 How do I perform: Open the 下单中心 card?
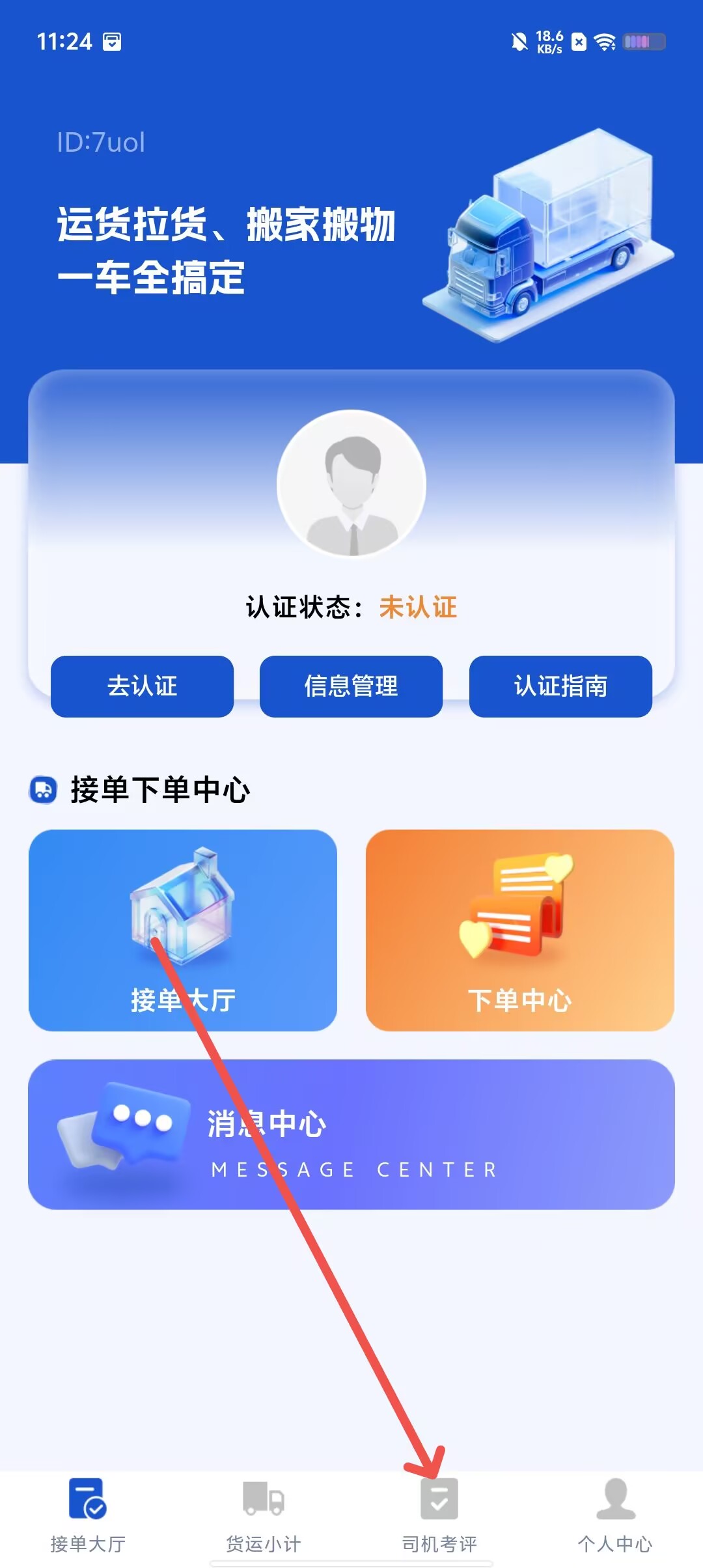520,930
